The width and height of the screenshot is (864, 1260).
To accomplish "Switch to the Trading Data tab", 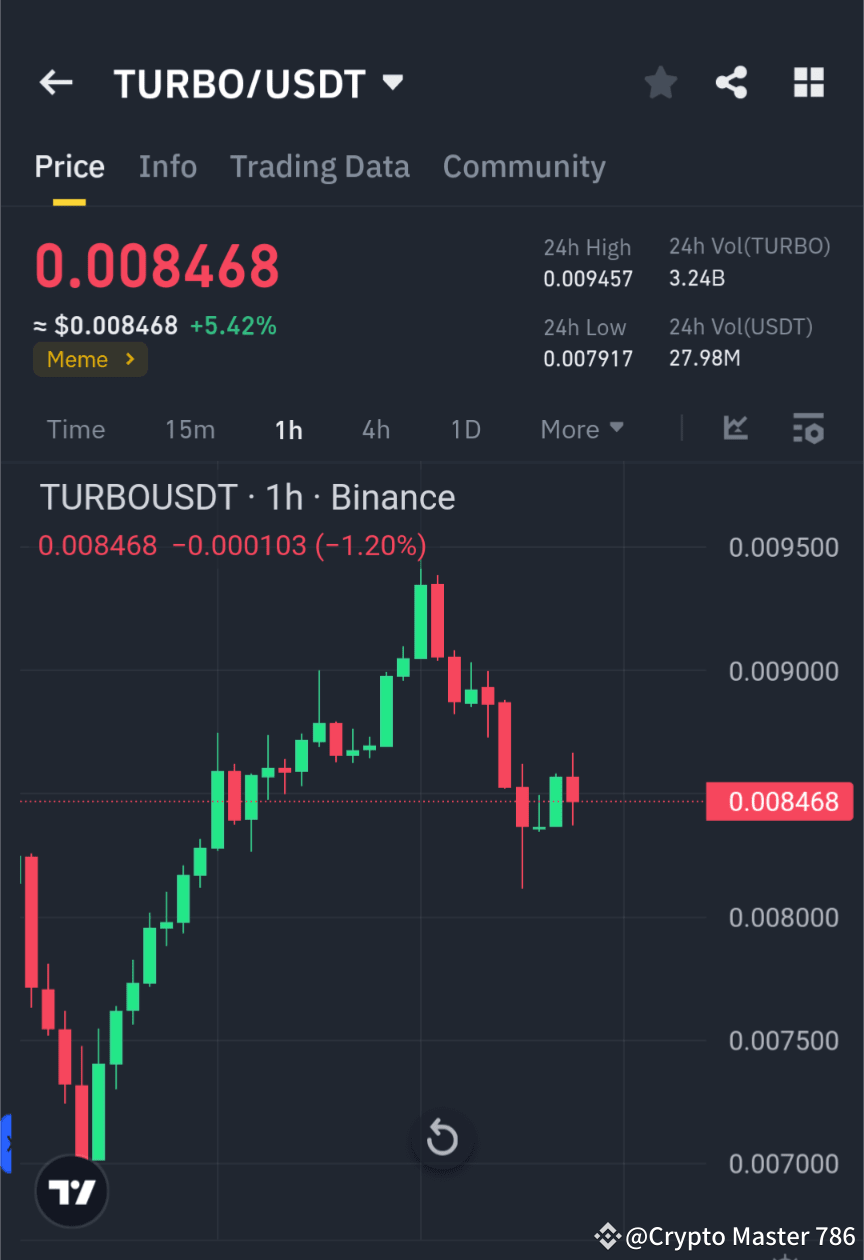I will (x=319, y=166).
